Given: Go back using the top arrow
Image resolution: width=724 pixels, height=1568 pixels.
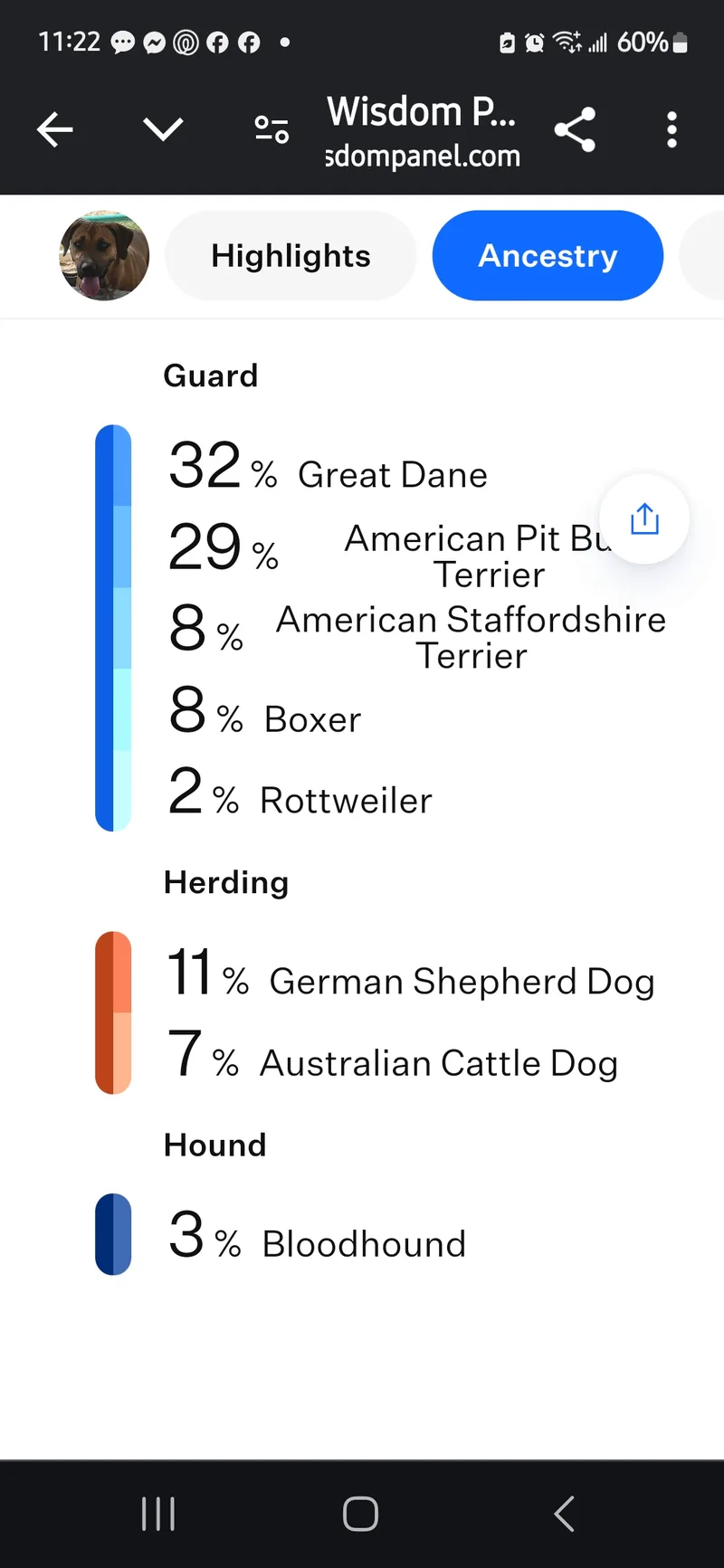Looking at the screenshot, I should coord(55,130).
